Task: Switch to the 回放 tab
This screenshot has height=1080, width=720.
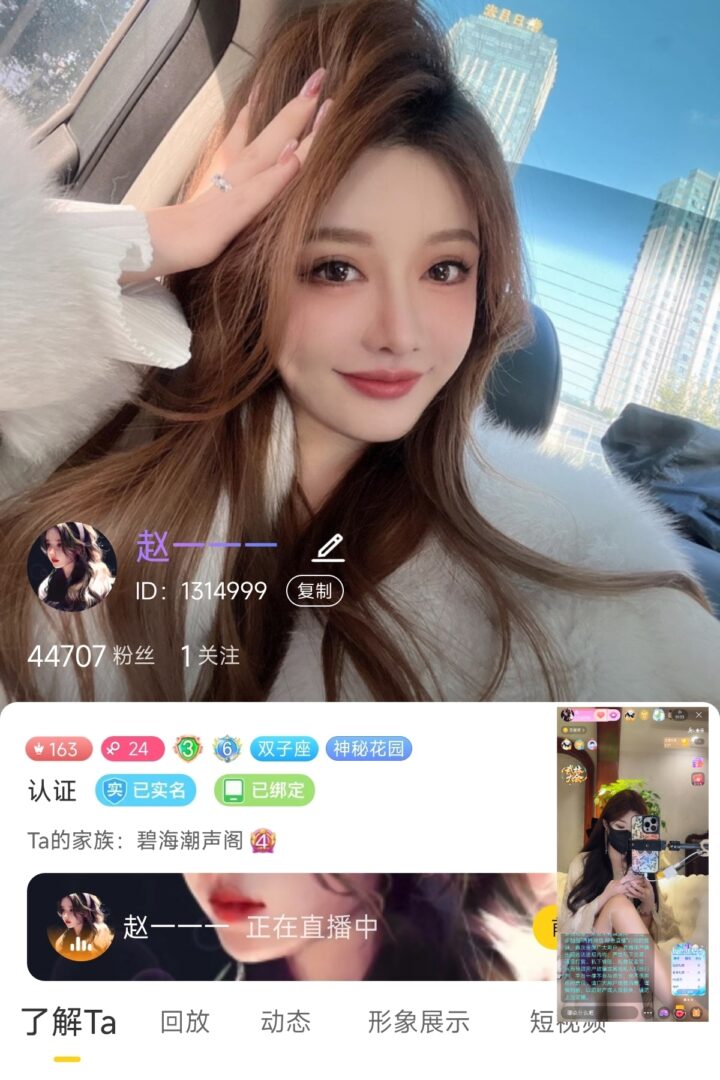Action: [185, 1022]
